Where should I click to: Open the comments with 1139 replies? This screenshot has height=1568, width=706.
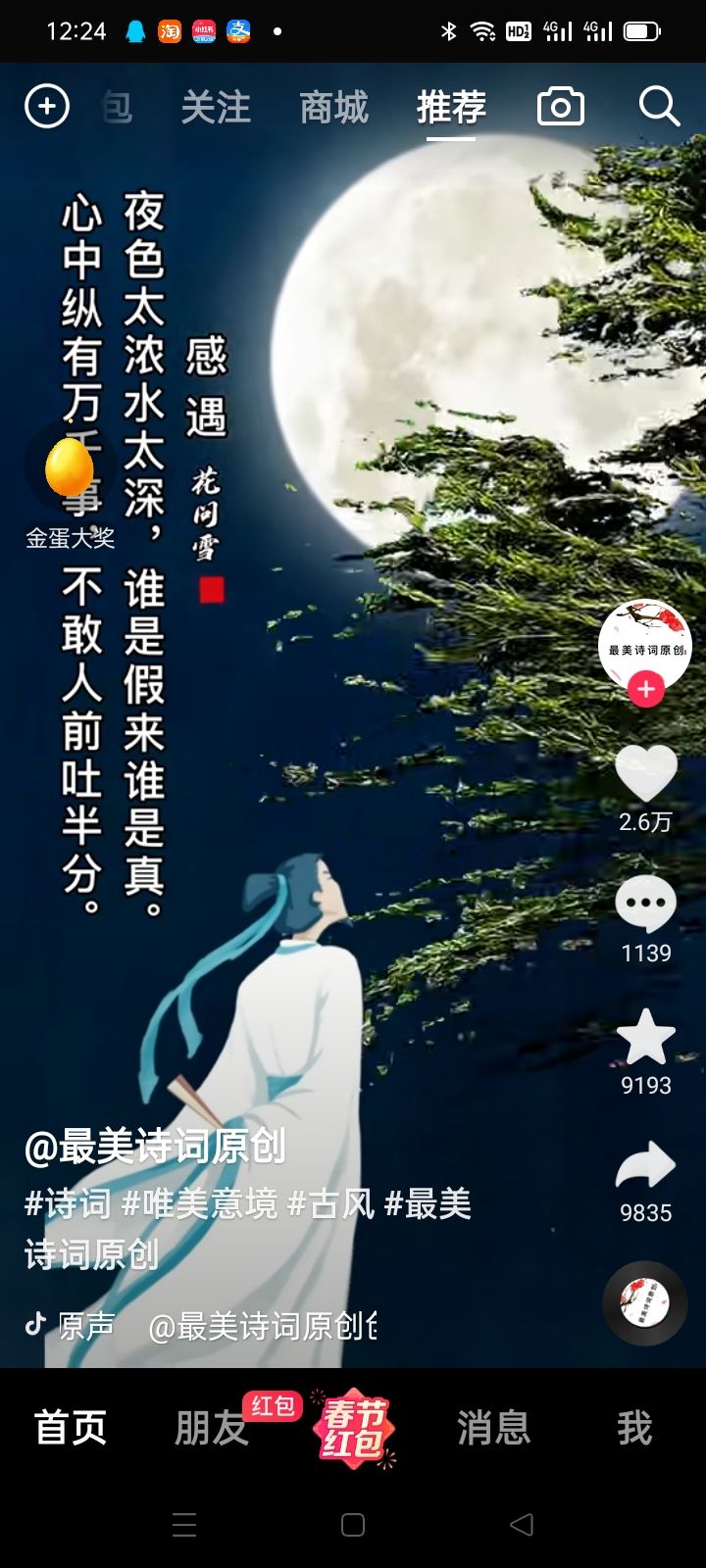[x=645, y=904]
